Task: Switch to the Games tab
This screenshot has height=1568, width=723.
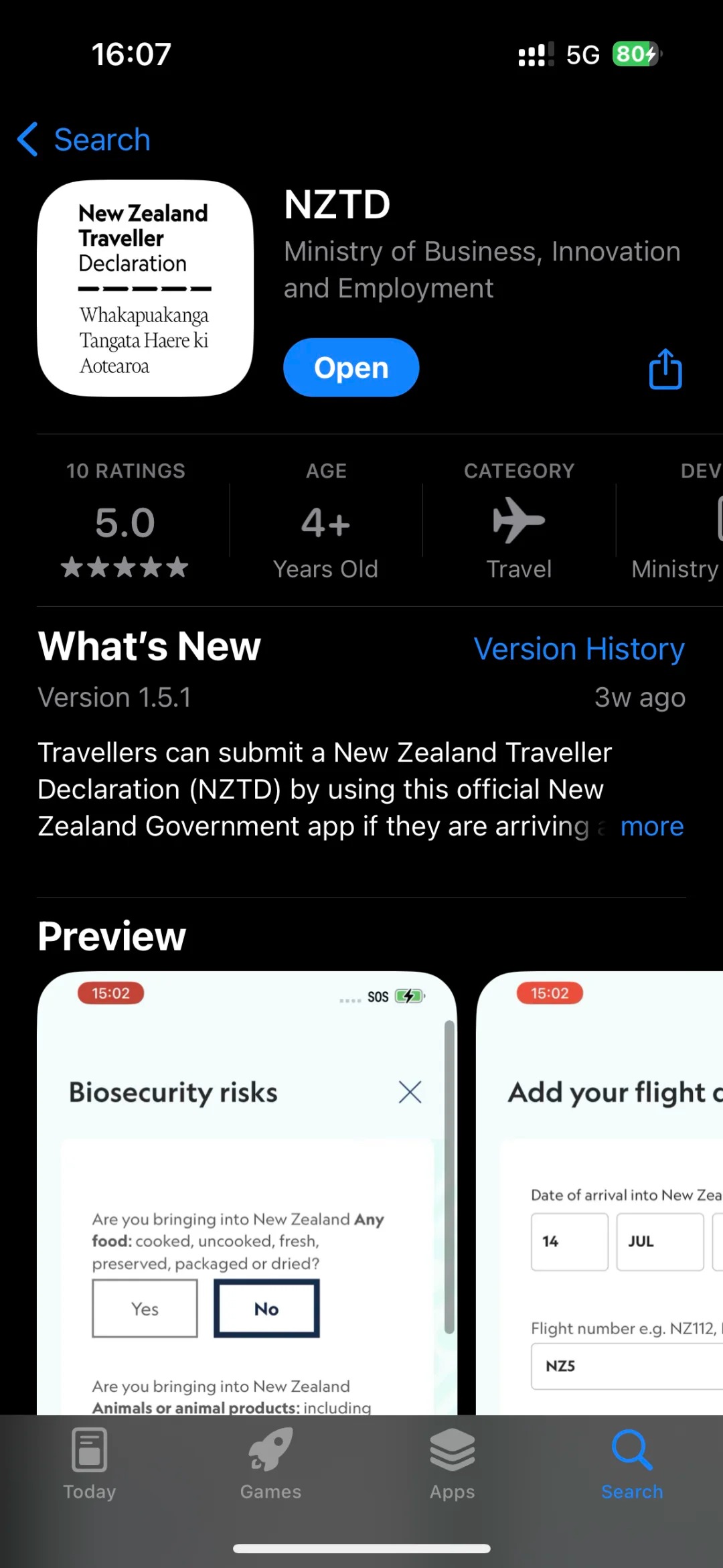Action: coord(270,1464)
